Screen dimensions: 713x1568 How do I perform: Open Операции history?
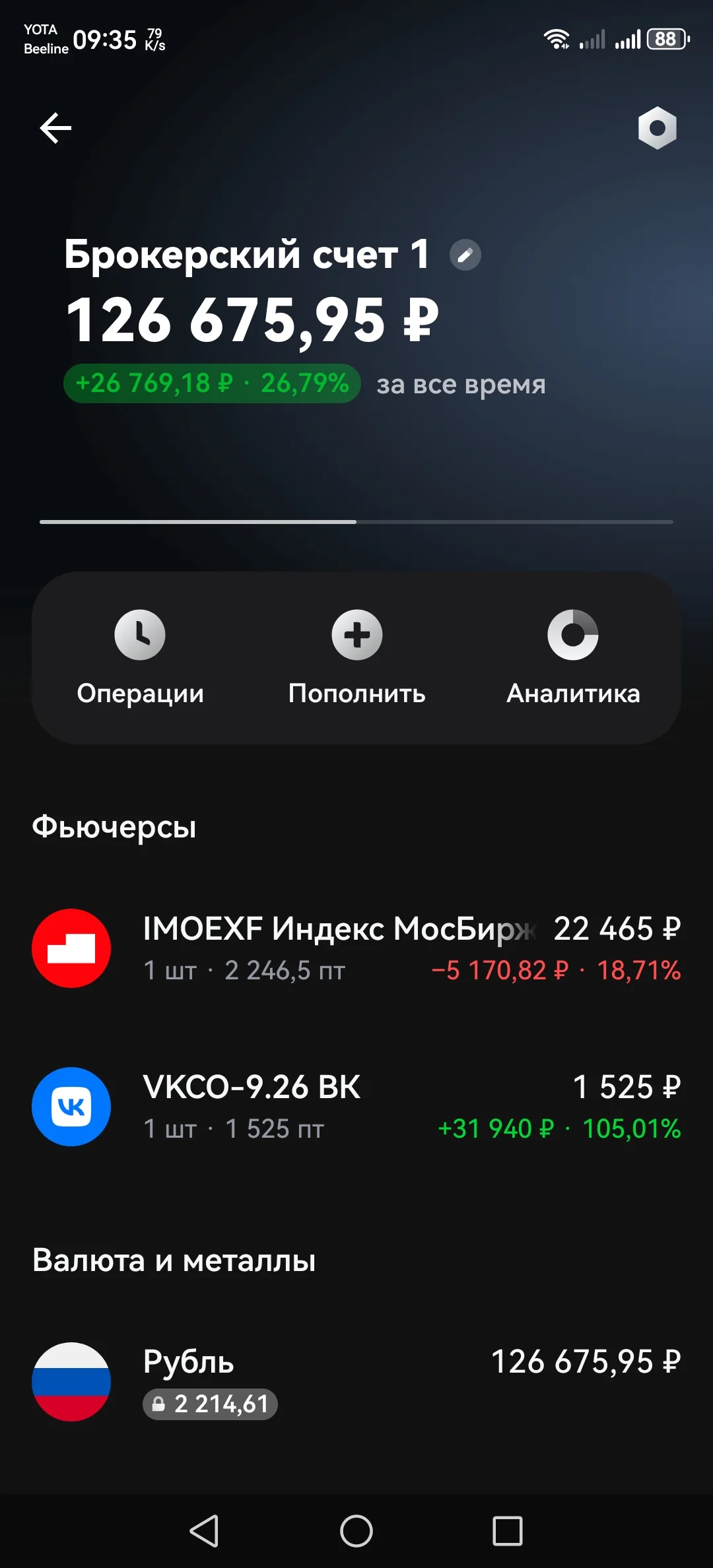click(x=140, y=658)
